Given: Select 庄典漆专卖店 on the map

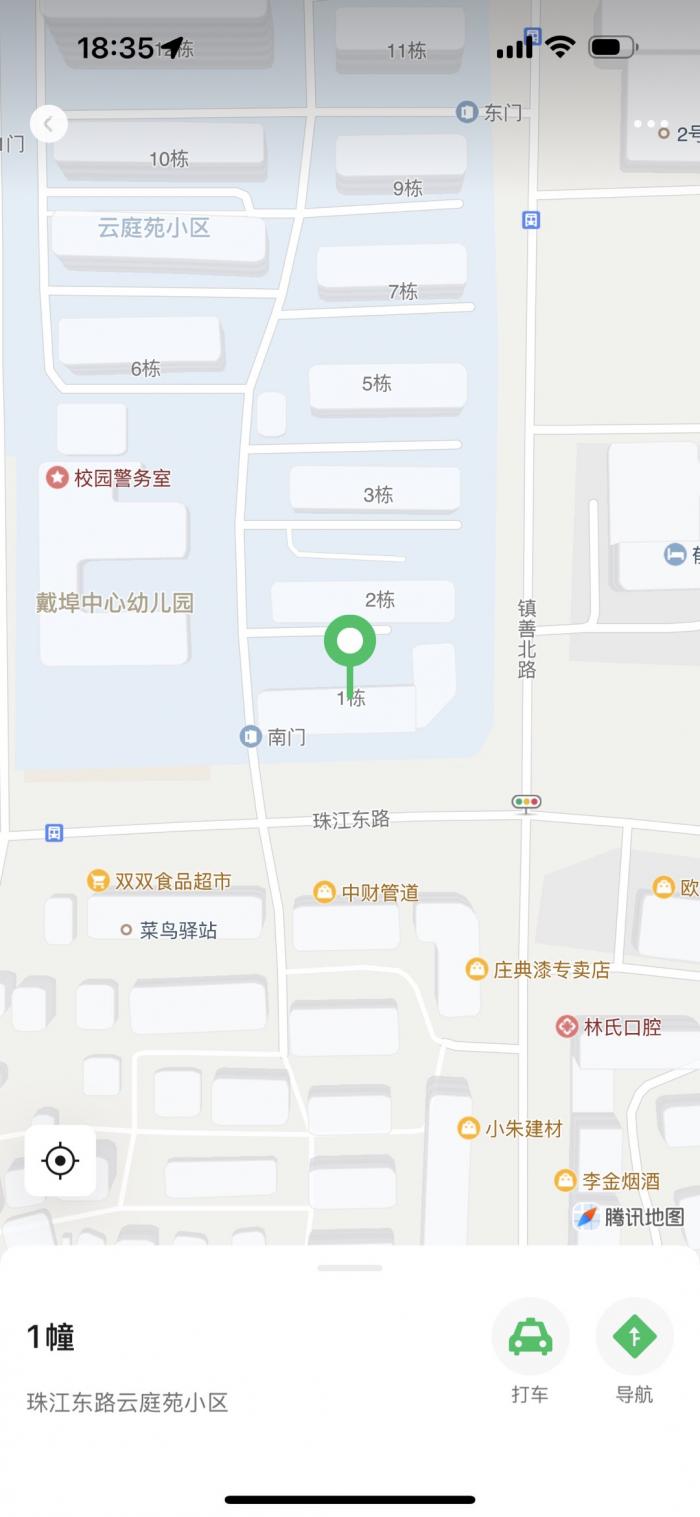Looking at the screenshot, I should point(538,970).
